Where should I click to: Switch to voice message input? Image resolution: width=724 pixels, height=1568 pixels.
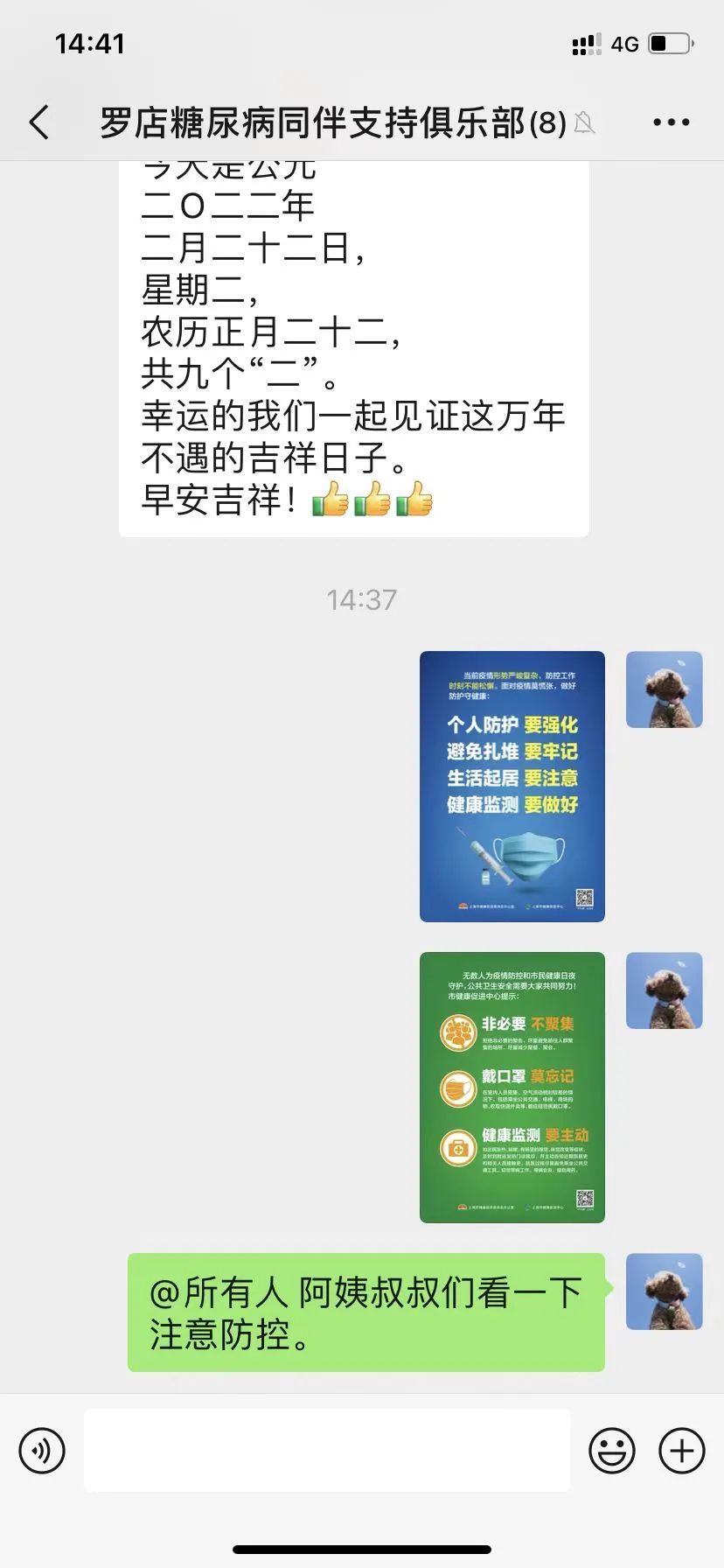pos(42,1451)
